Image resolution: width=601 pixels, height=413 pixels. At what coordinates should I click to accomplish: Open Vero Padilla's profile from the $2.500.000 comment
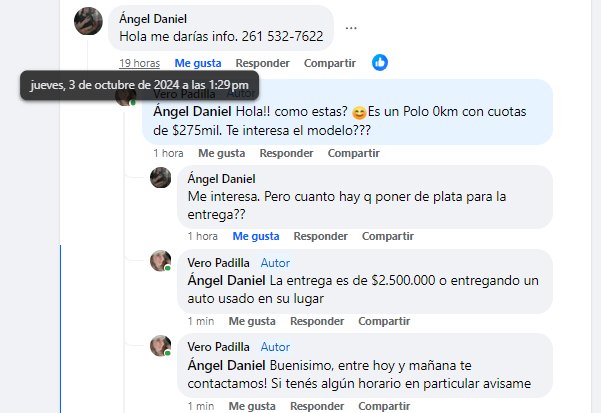click(x=218, y=262)
